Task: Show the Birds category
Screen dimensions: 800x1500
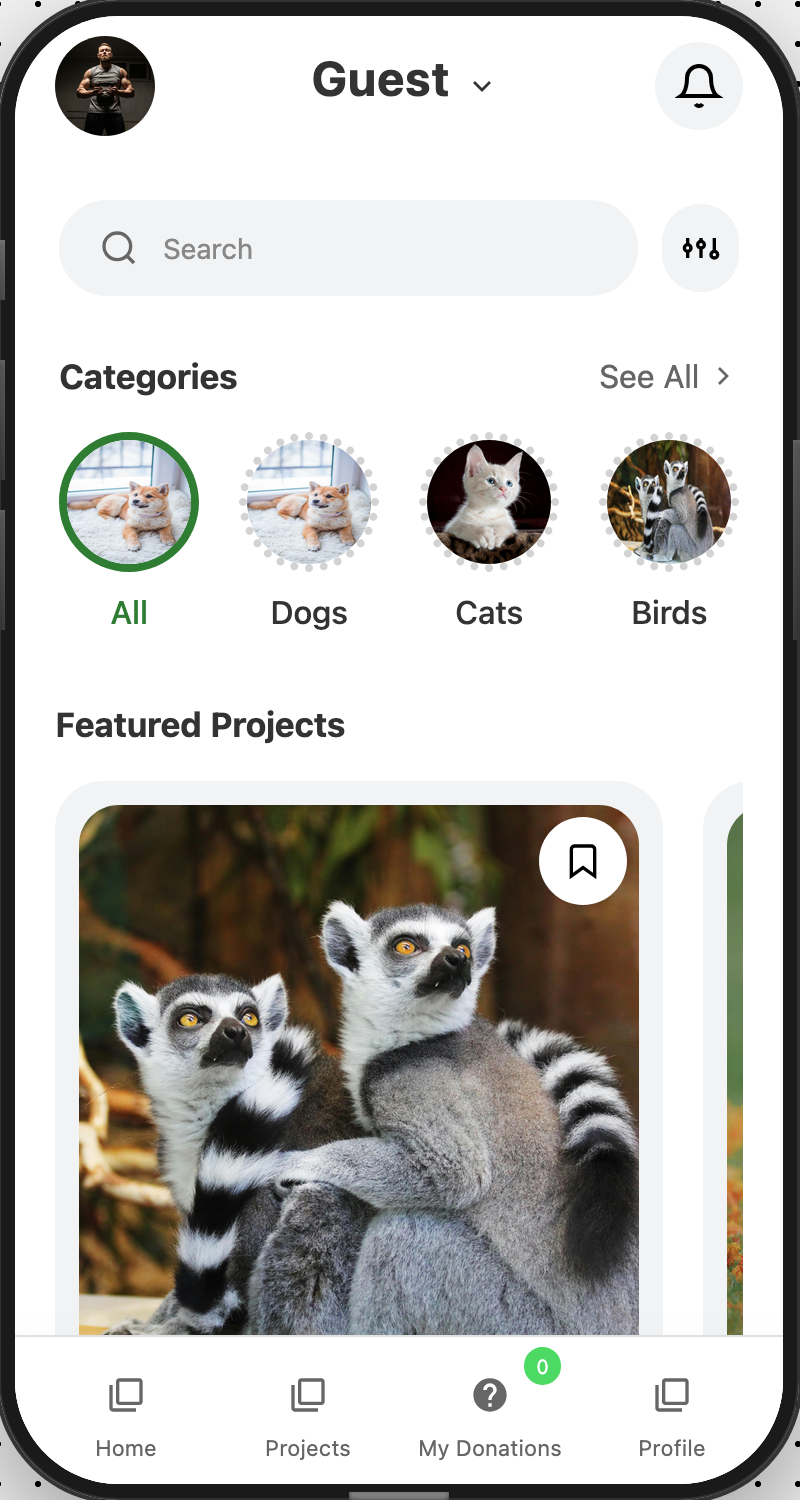Action: (669, 502)
